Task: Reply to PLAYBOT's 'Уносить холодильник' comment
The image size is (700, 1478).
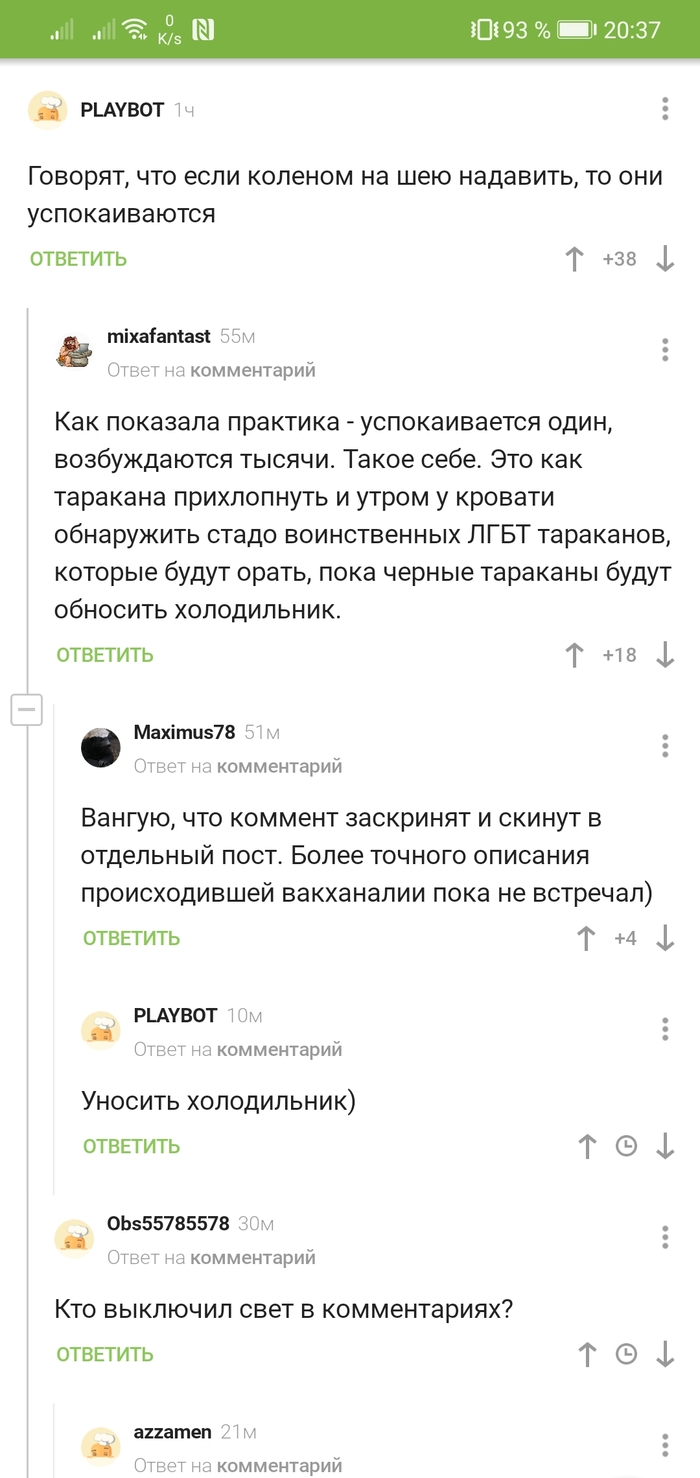Action: click(x=131, y=1146)
